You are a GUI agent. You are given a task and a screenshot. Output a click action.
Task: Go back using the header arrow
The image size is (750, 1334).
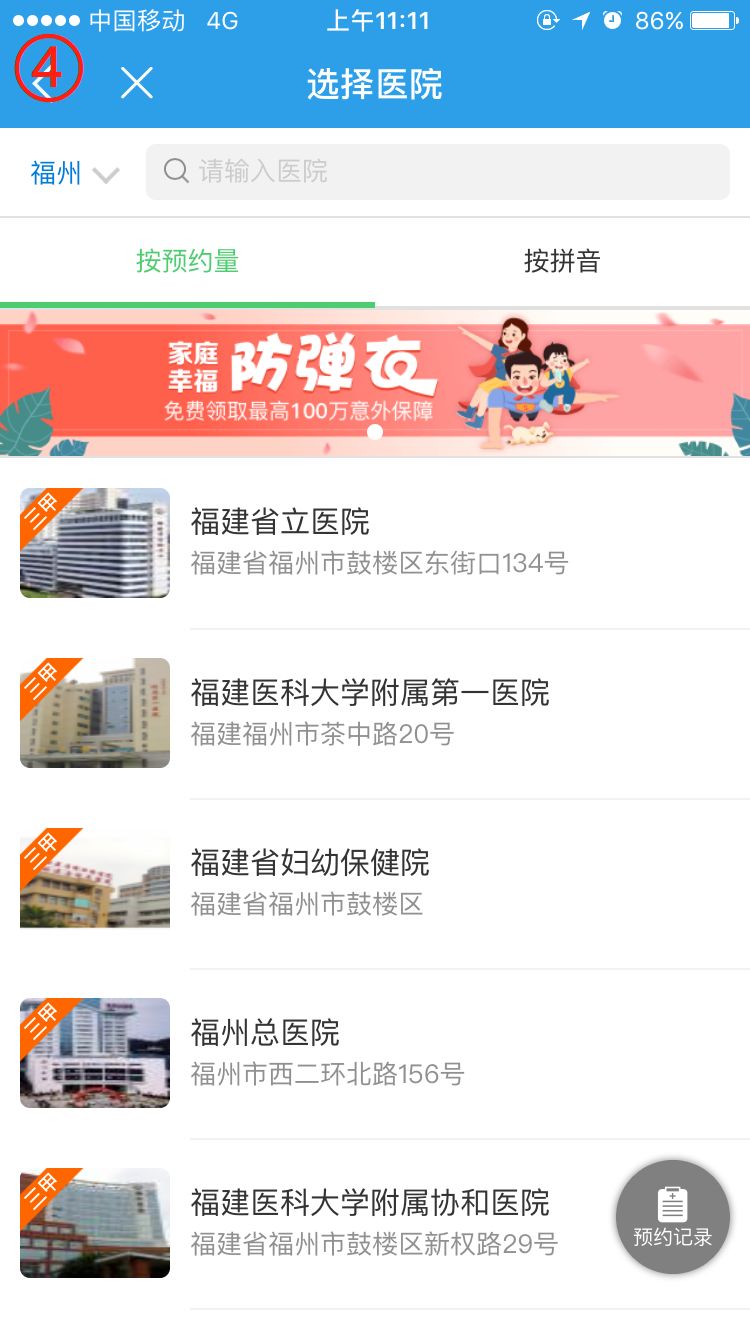(x=42, y=83)
